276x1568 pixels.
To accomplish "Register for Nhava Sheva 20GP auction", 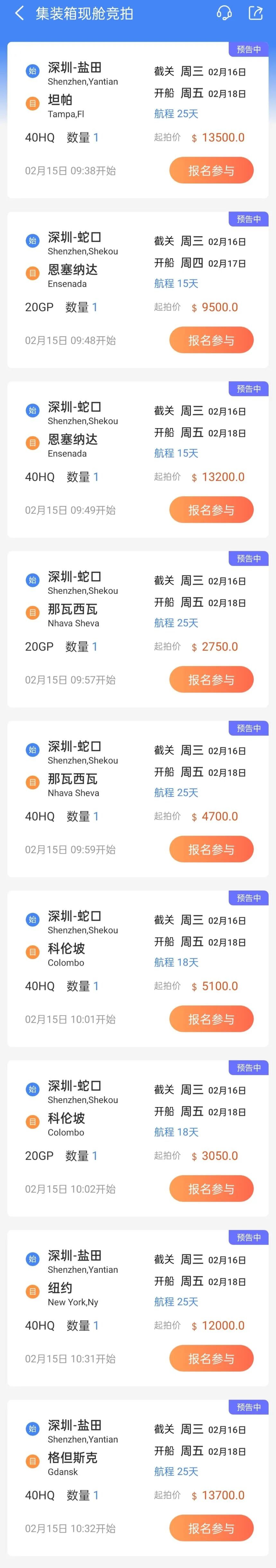I will click(211, 680).
